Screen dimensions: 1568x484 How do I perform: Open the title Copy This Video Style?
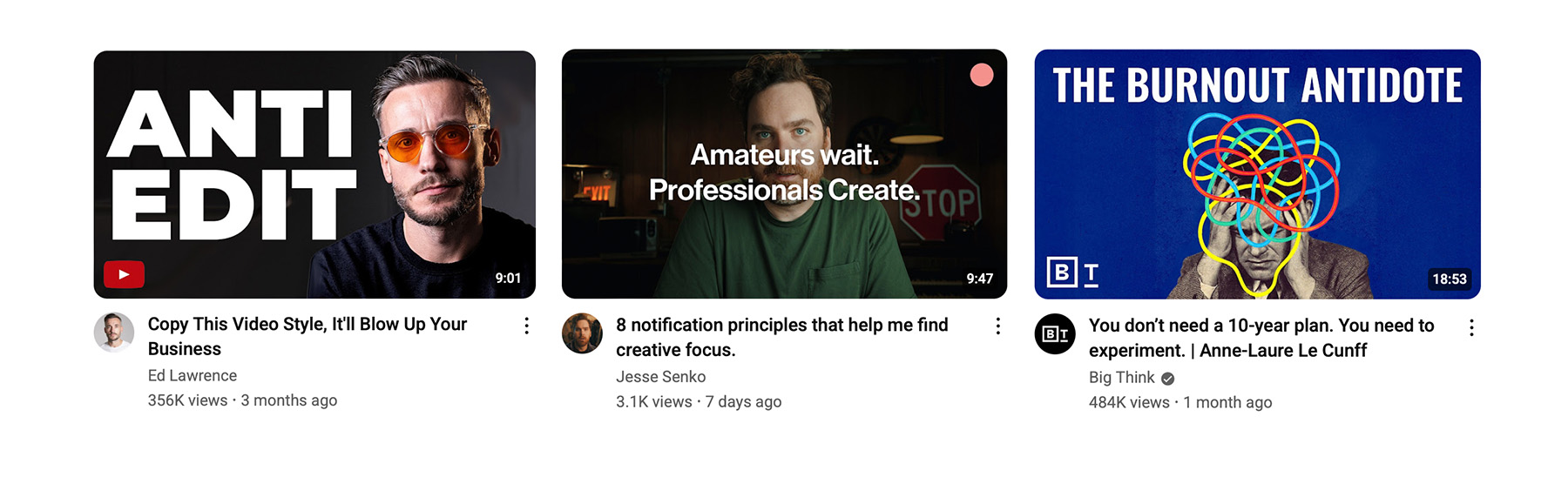point(307,336)
